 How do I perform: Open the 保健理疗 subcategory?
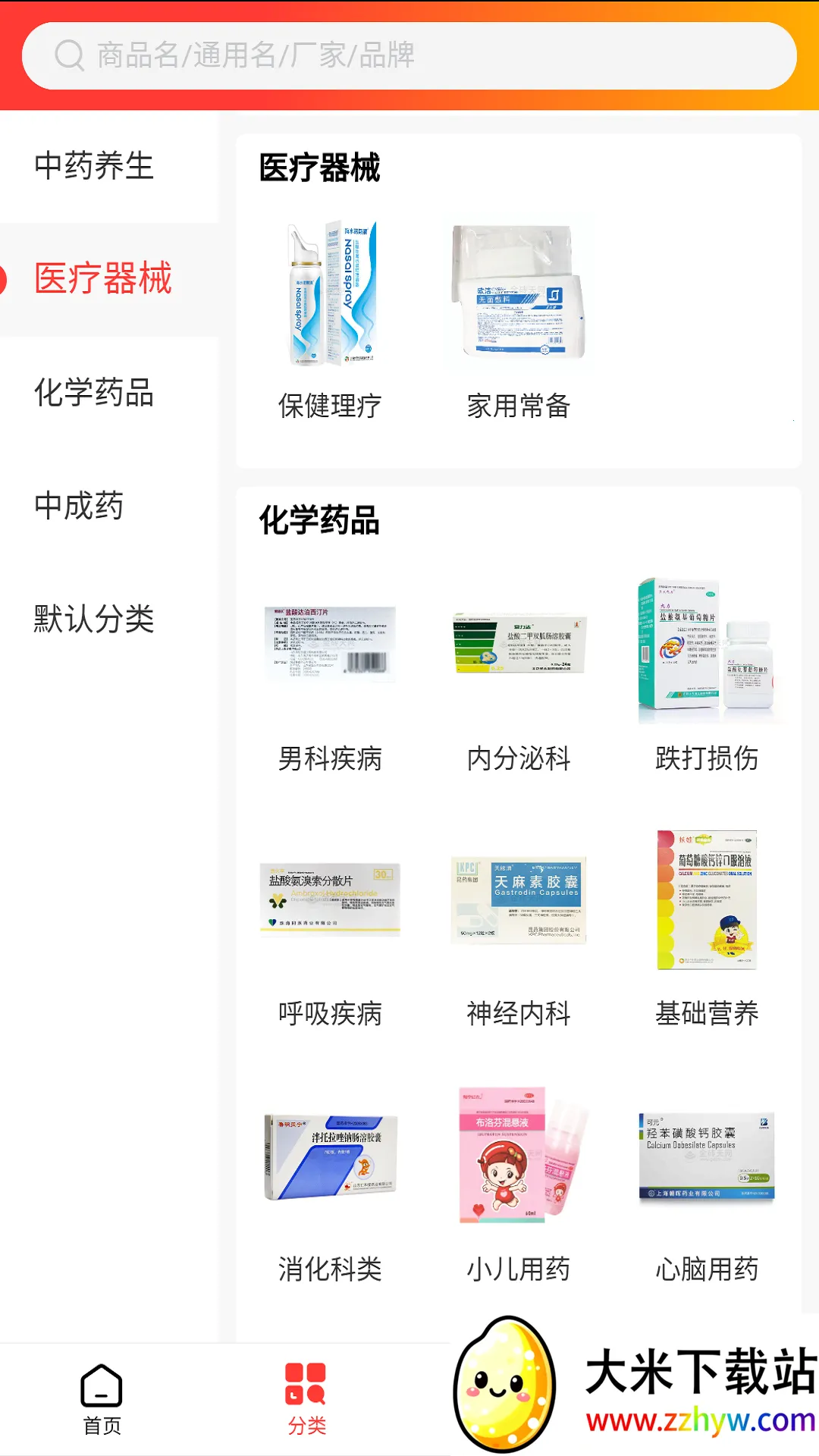coord(330,318)
